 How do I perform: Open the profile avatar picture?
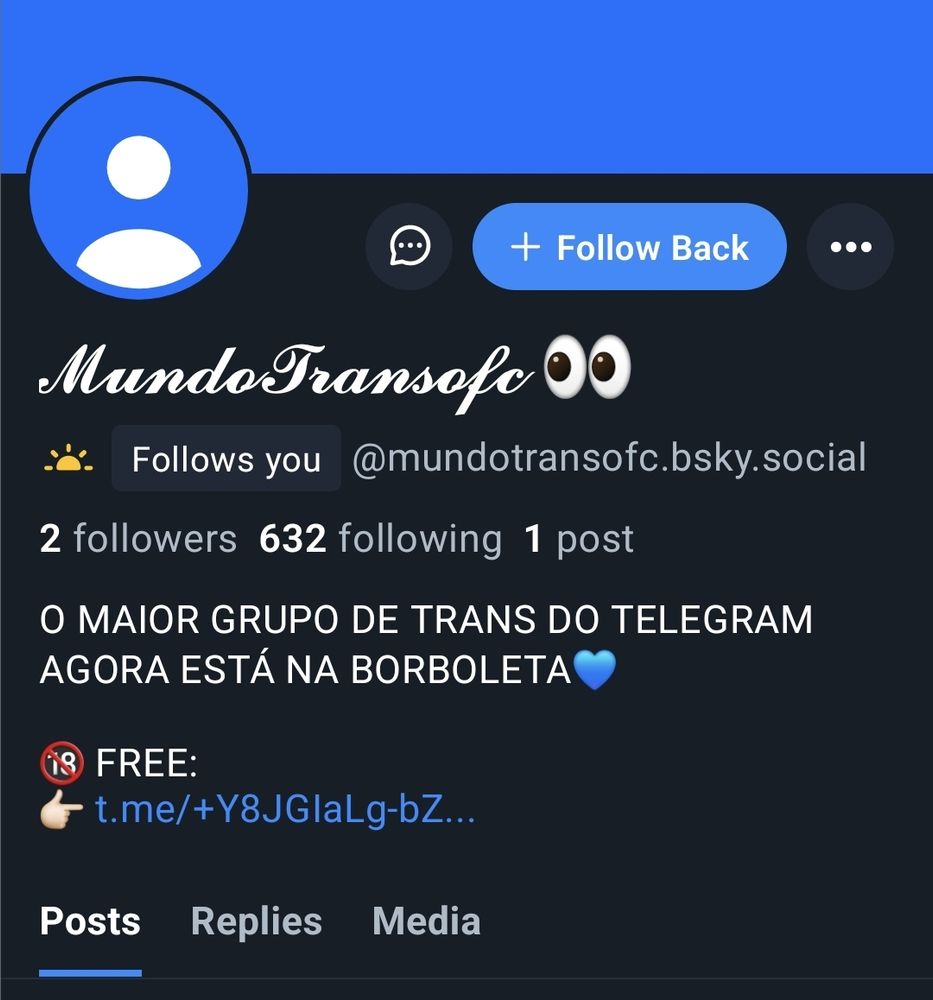coord(138,188)
